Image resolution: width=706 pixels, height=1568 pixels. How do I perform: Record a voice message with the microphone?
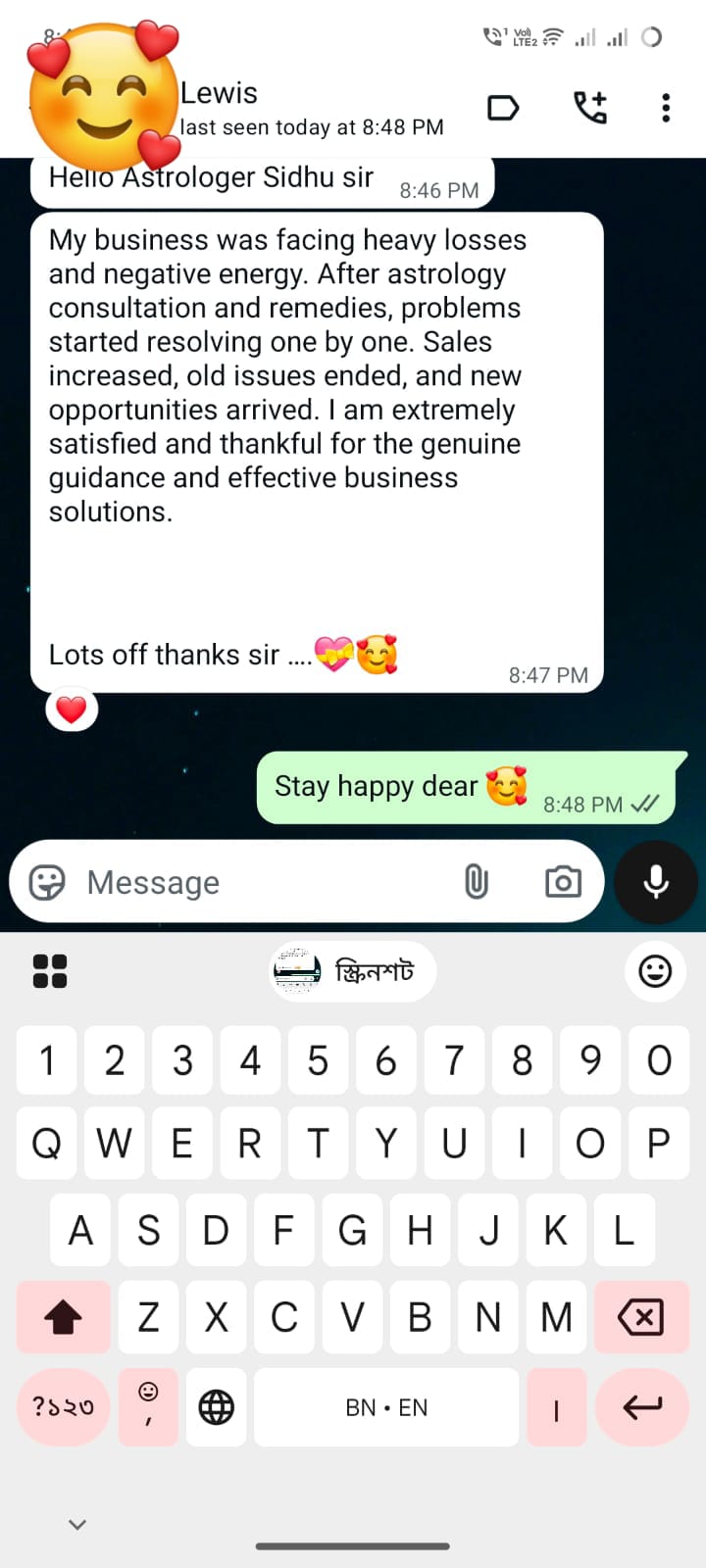coord(656,882)
